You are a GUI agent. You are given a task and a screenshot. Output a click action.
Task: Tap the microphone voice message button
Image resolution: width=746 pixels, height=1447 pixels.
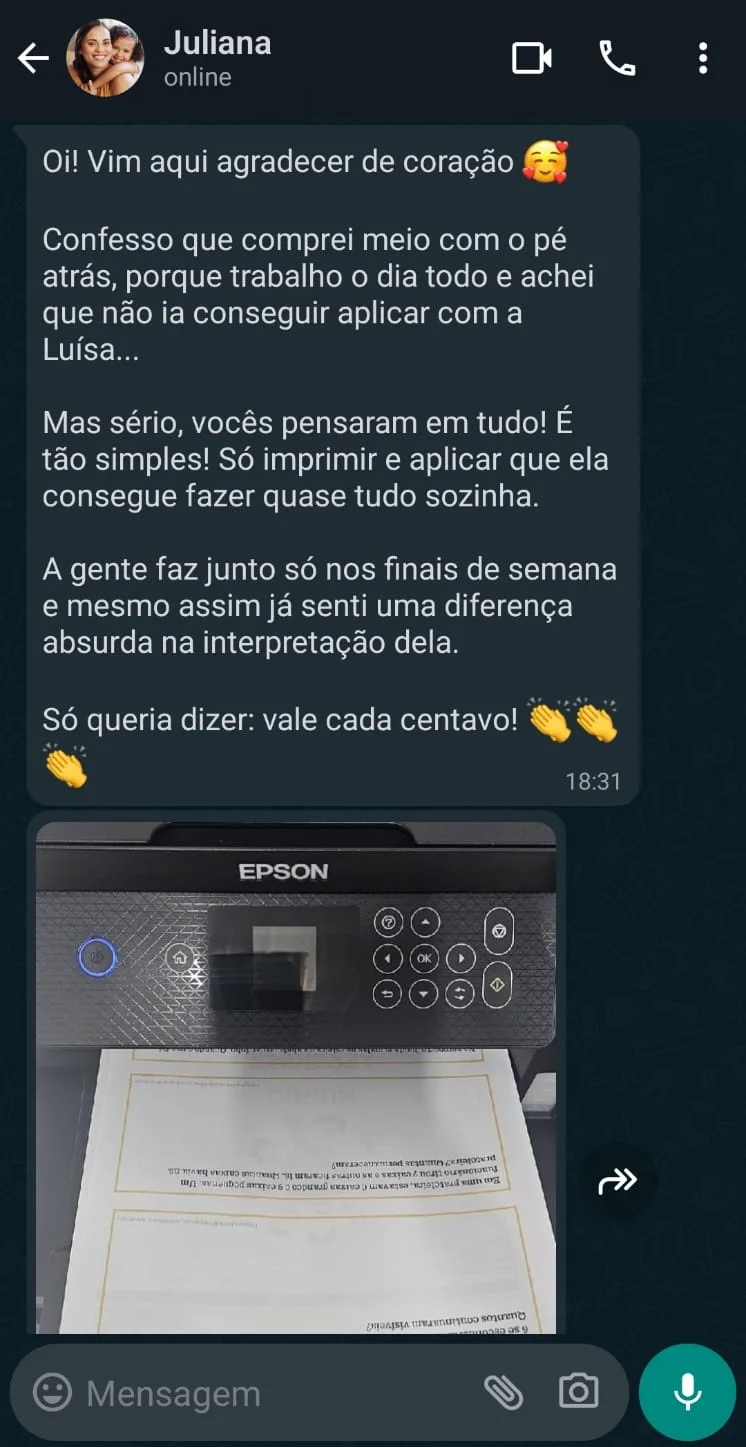pos(687,1392)
